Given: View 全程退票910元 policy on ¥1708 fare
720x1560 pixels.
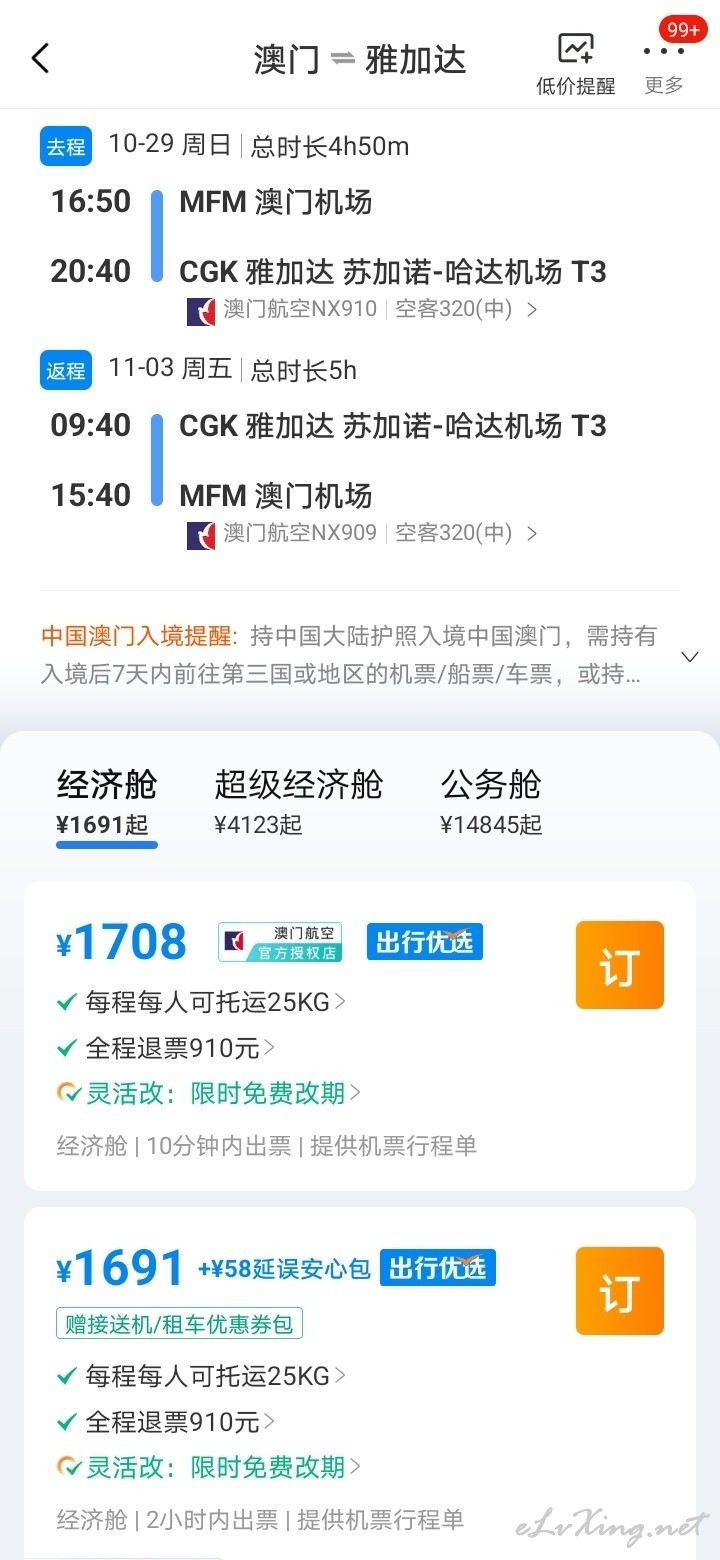Looking at the screenshot, I should tap(166, 1047).
